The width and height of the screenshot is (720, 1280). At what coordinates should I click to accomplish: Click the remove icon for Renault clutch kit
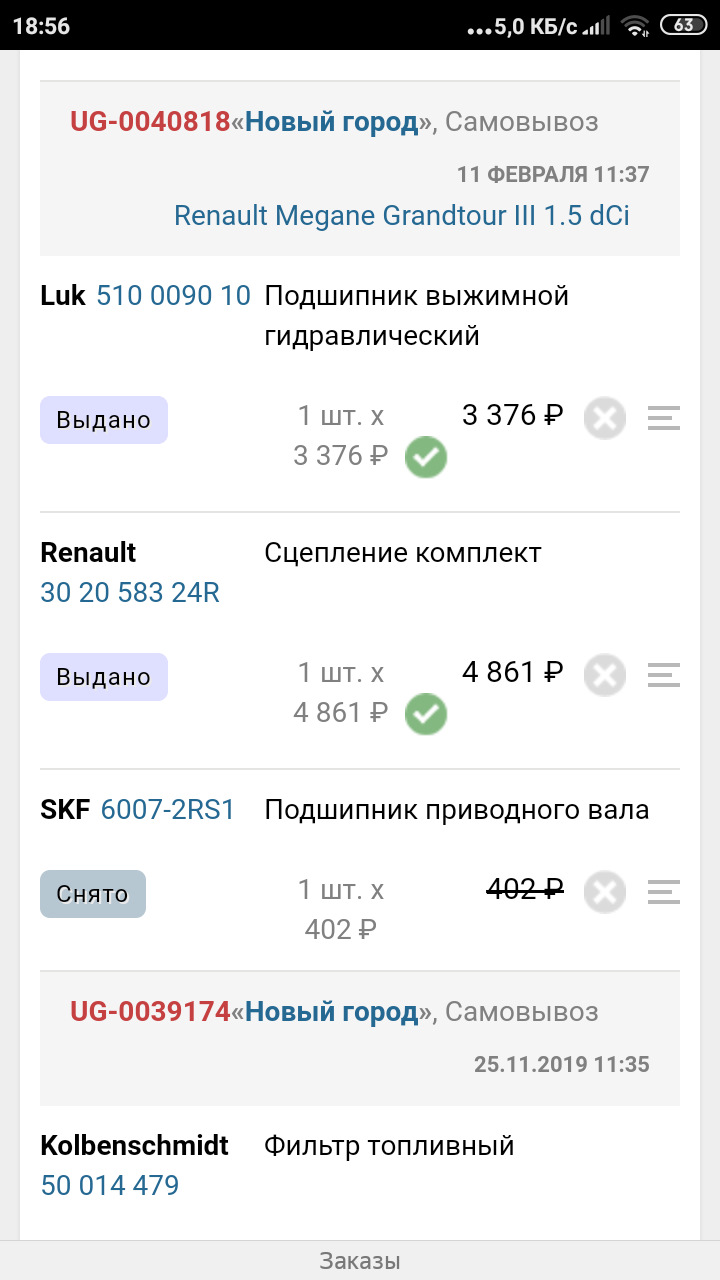(x=604, y=676)
